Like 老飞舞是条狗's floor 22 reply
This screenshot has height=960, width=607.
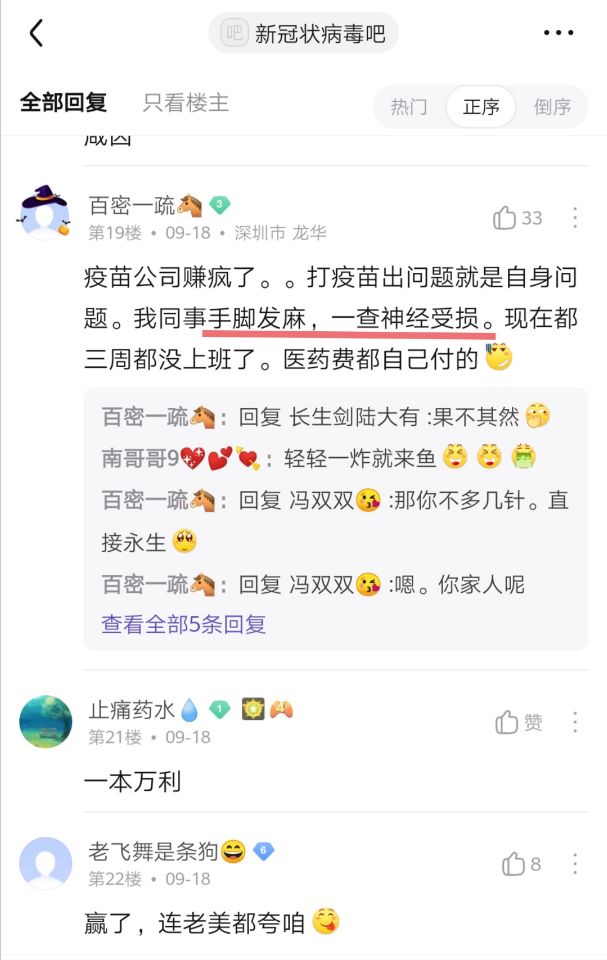coord(521,864)
